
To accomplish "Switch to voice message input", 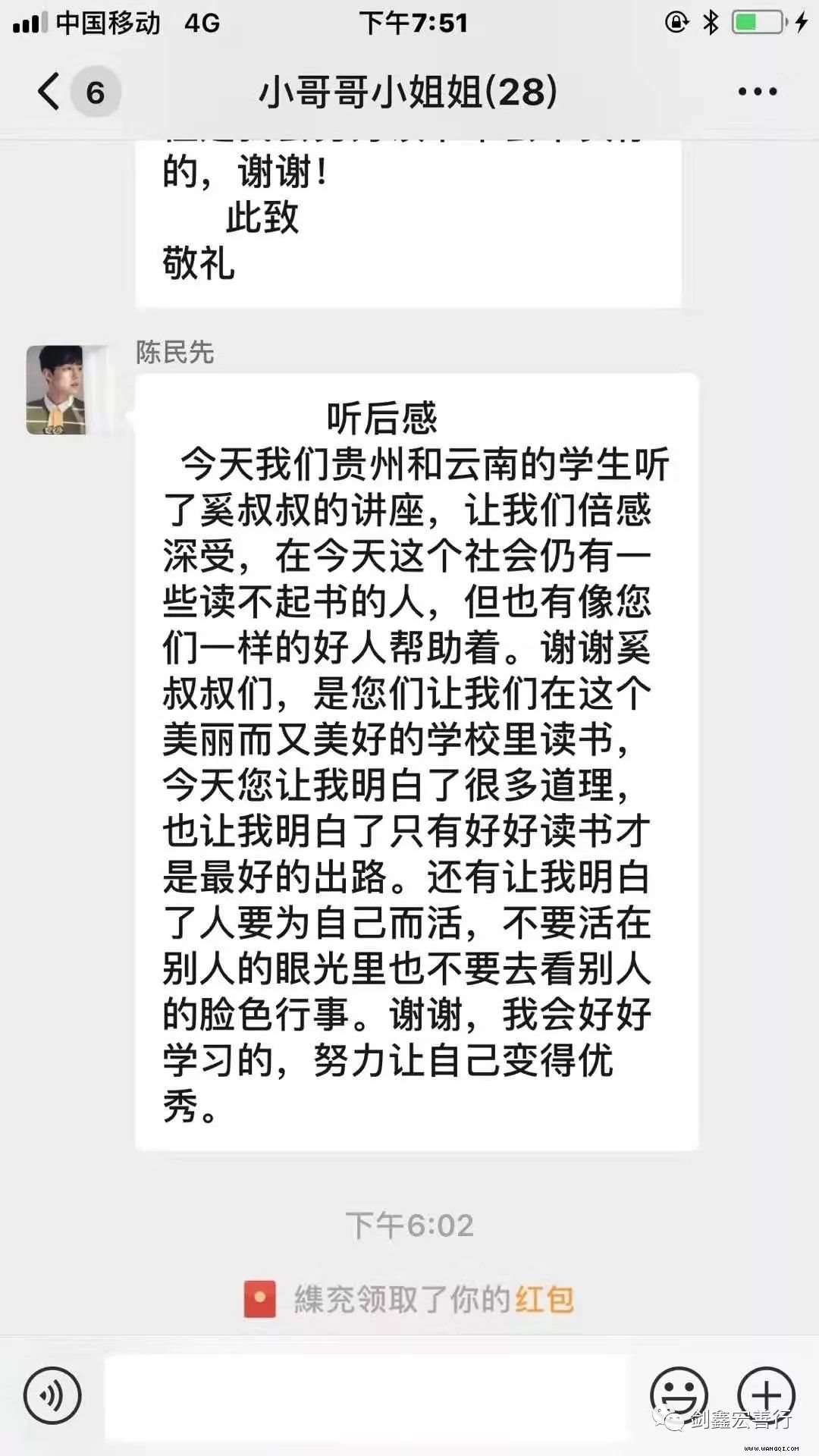I will (x=52, y=1395).
